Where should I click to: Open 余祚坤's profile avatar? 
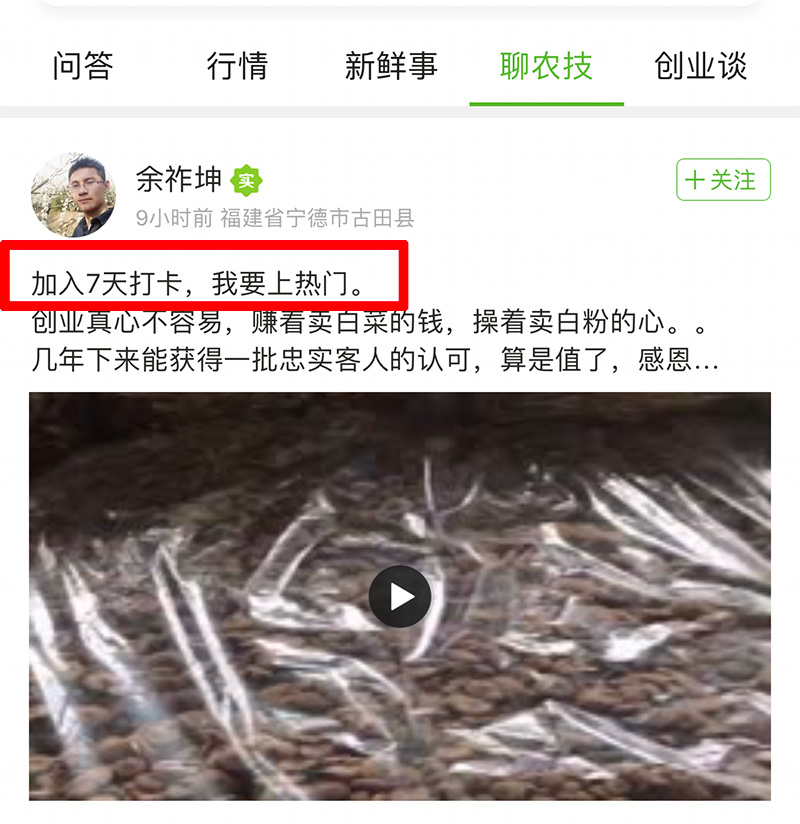(74, 195)
